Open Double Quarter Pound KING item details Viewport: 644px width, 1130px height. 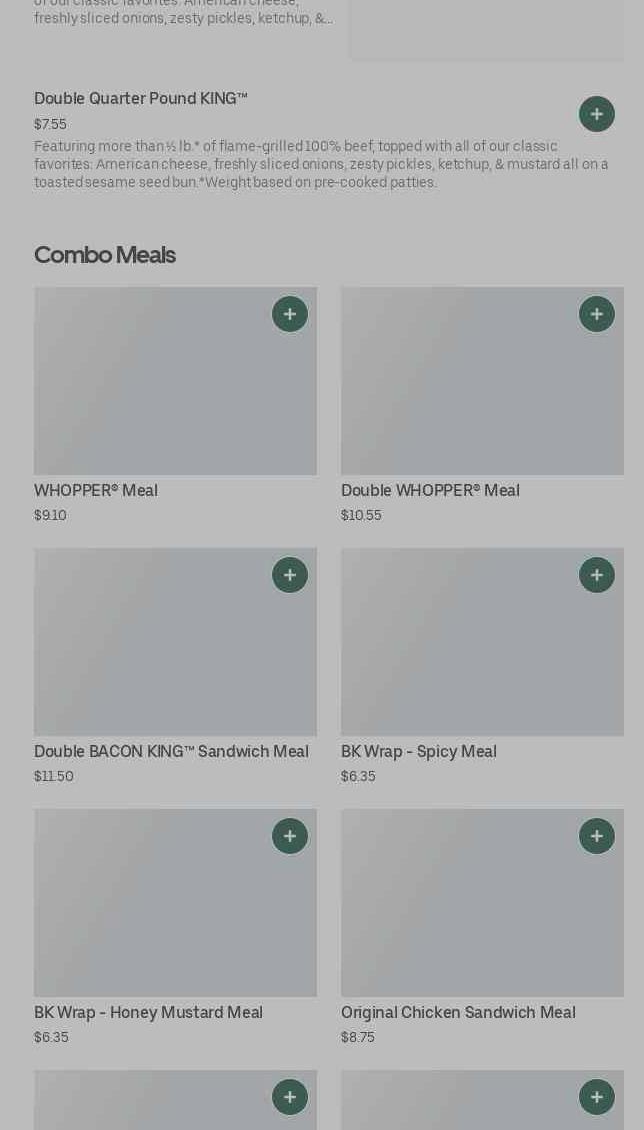(x=140, y=99)
